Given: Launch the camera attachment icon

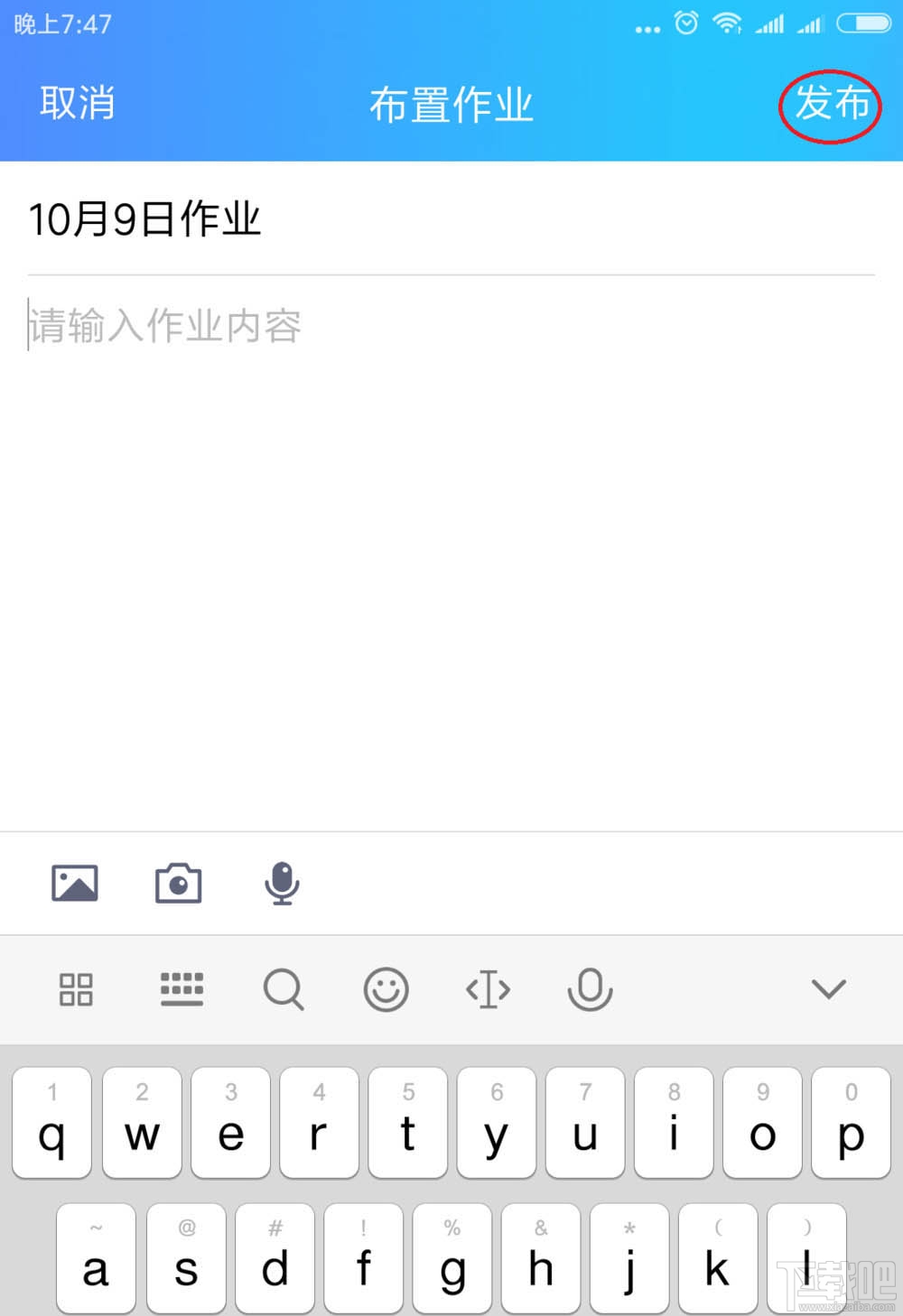Looking at the screenshot, I should [x=179, y=883].
